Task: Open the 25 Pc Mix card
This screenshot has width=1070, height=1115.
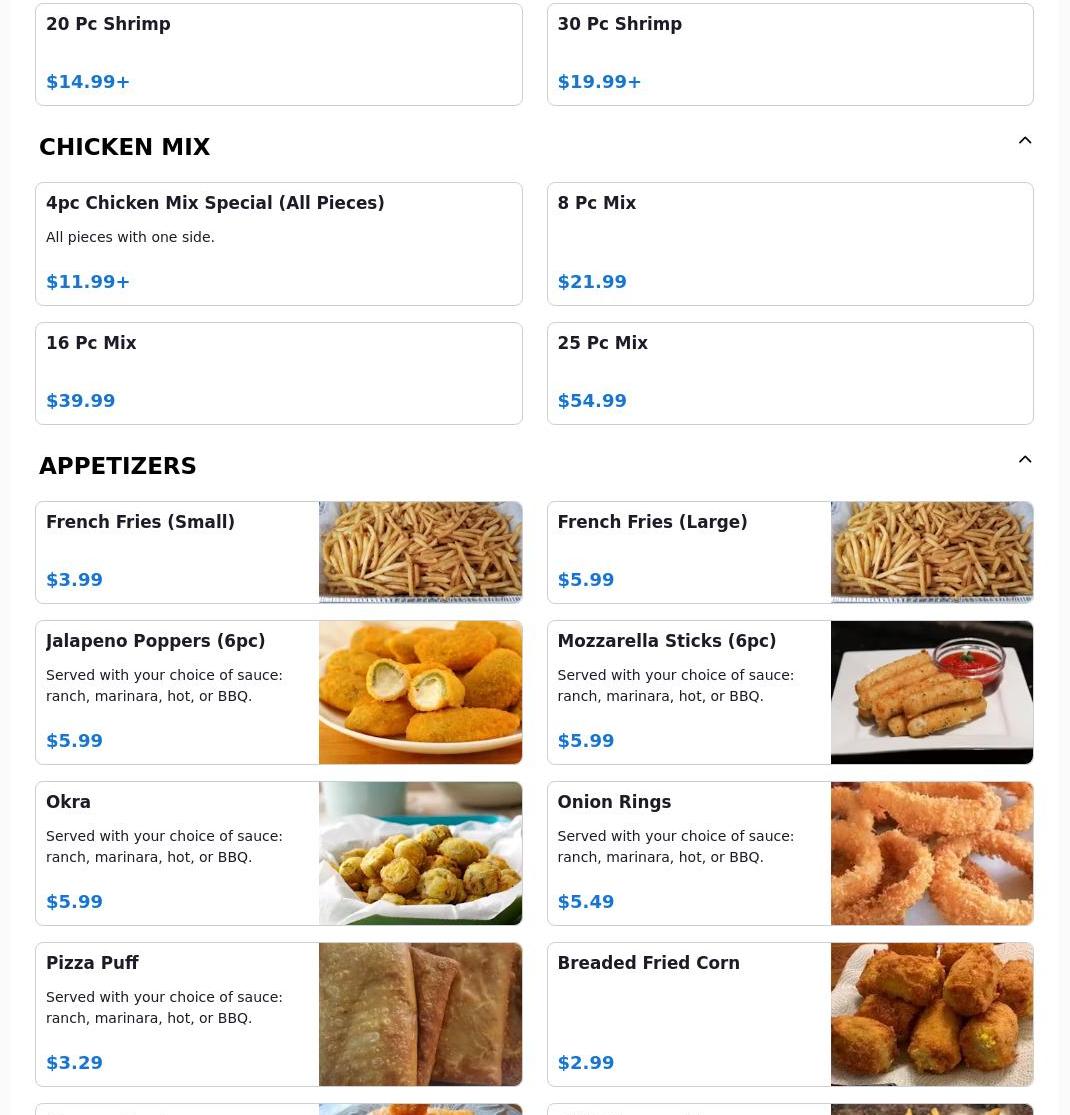Action: point(789,373)
